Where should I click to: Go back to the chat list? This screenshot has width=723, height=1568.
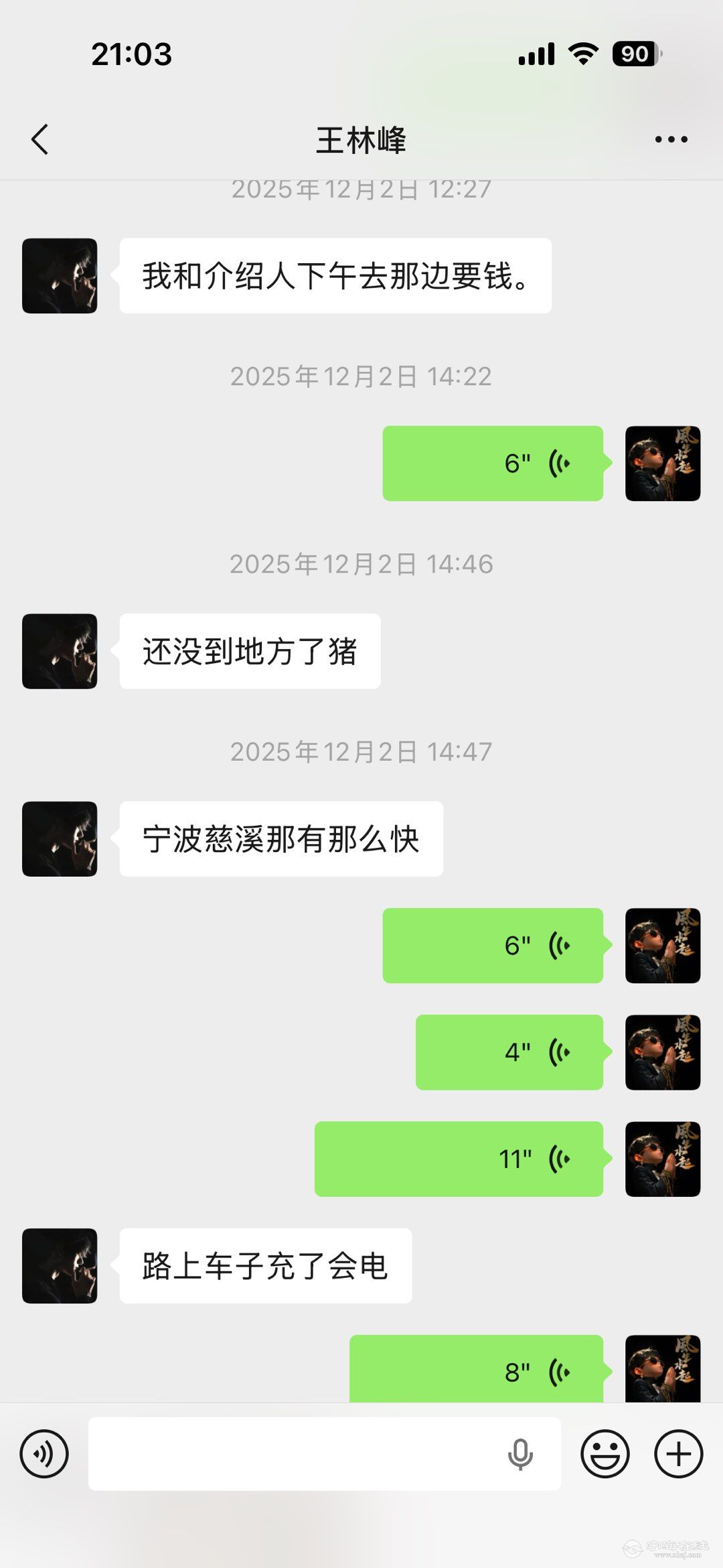click(x=40, y=139)
